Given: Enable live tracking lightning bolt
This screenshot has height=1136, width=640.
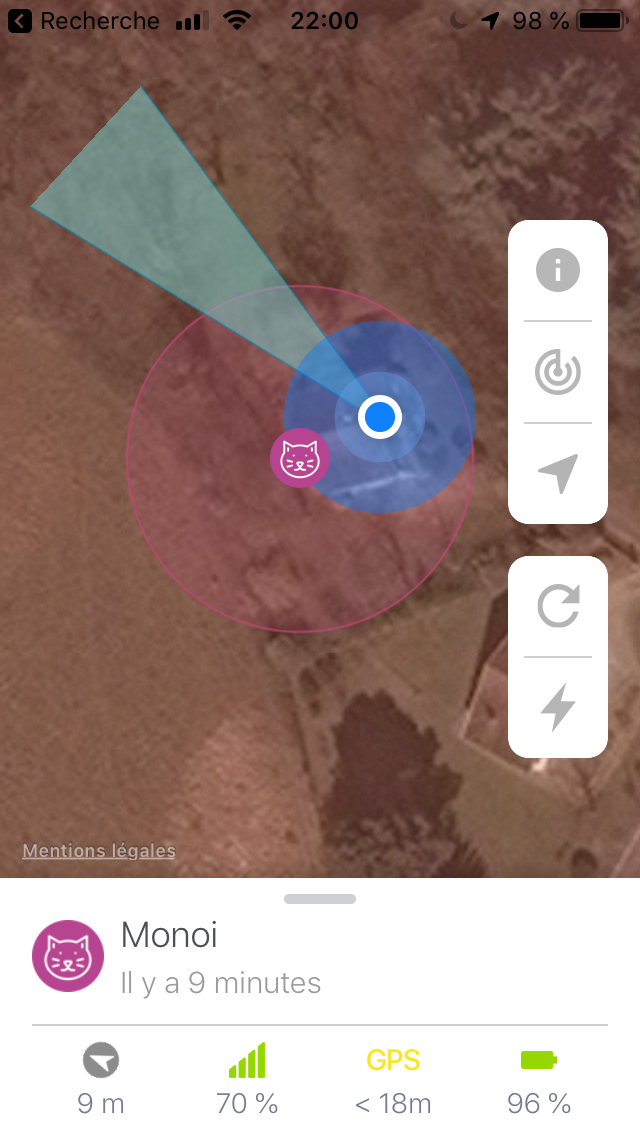Looking at the screenshot, I should (x=558, y=707).
